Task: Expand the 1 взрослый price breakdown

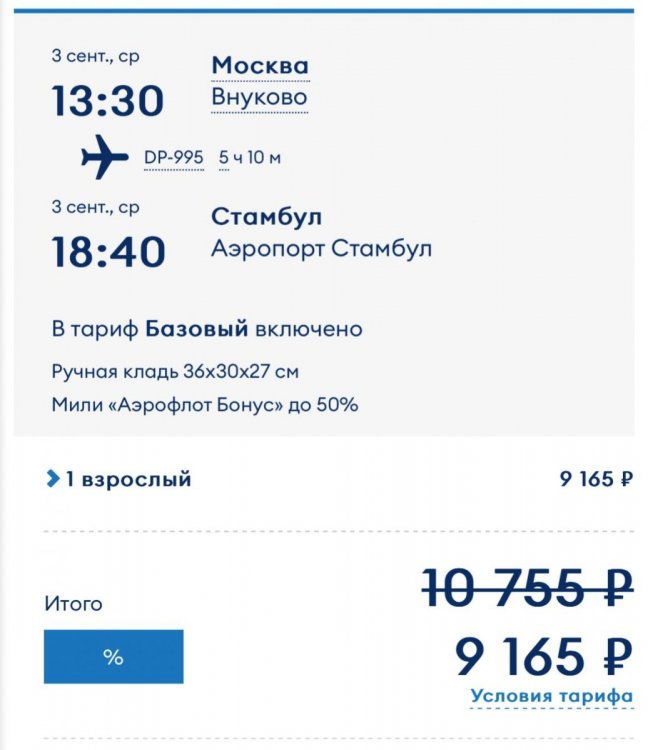Action: click(120, 479)
